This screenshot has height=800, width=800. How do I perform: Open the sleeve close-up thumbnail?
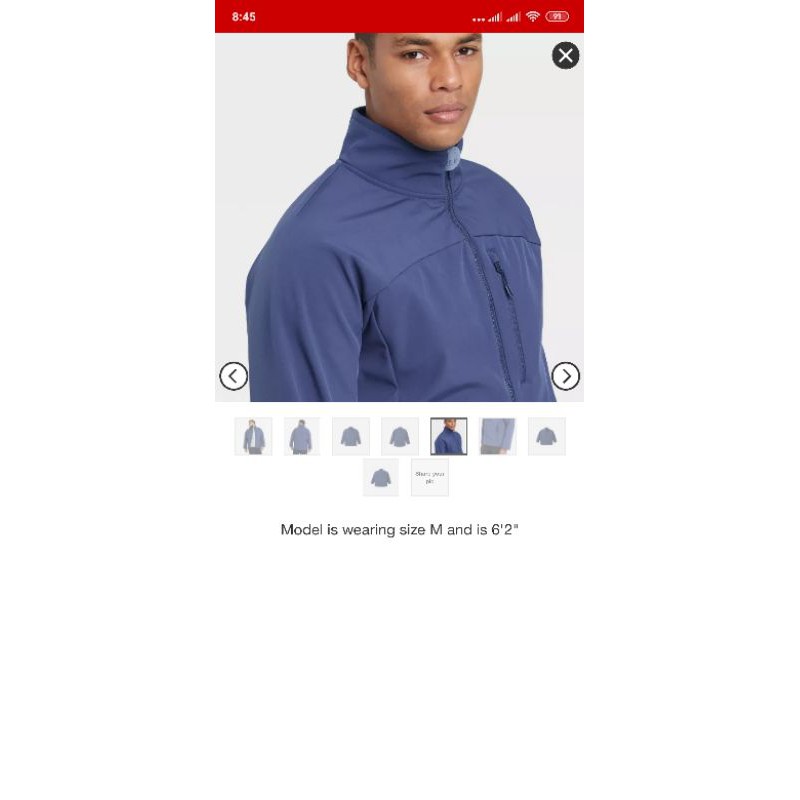click(498, 437)
